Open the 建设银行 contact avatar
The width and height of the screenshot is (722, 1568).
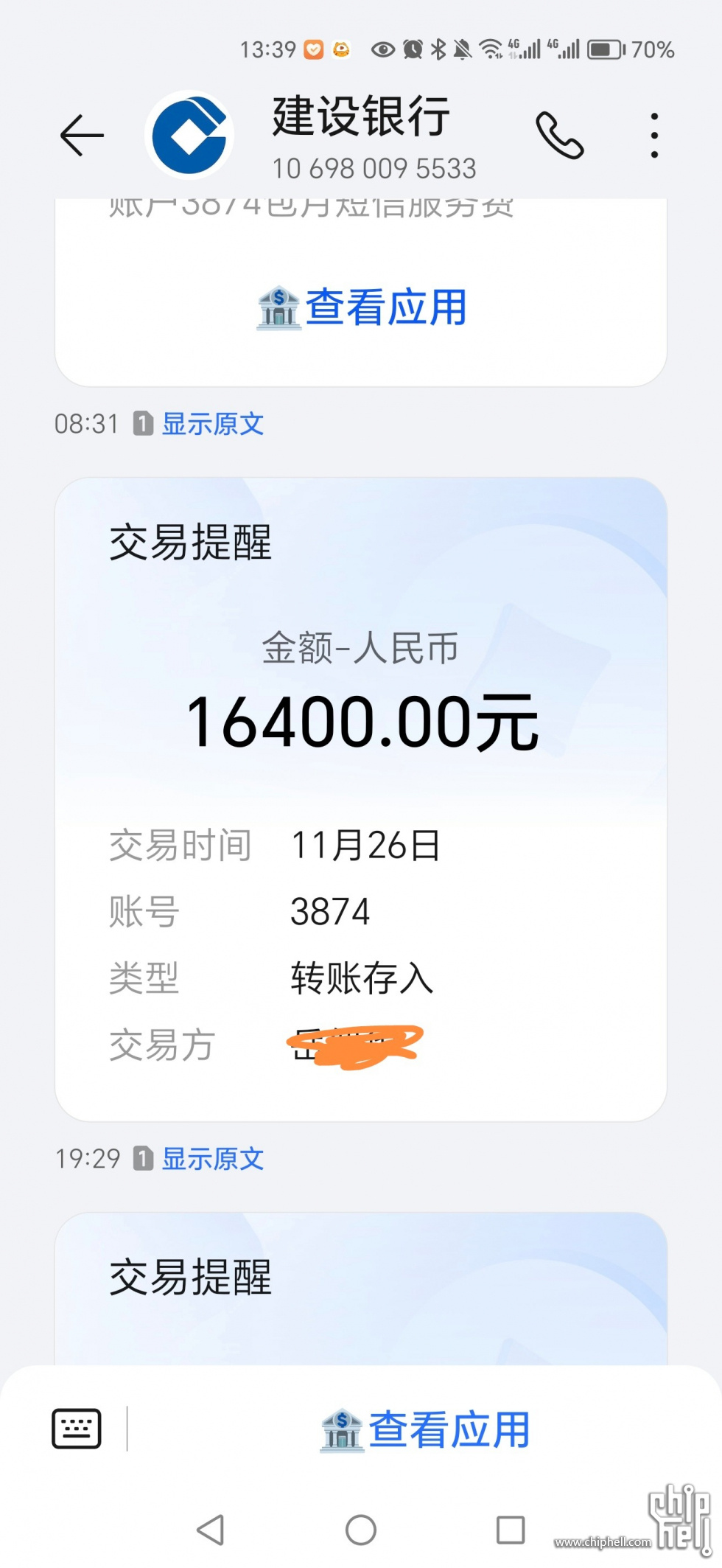189,136
